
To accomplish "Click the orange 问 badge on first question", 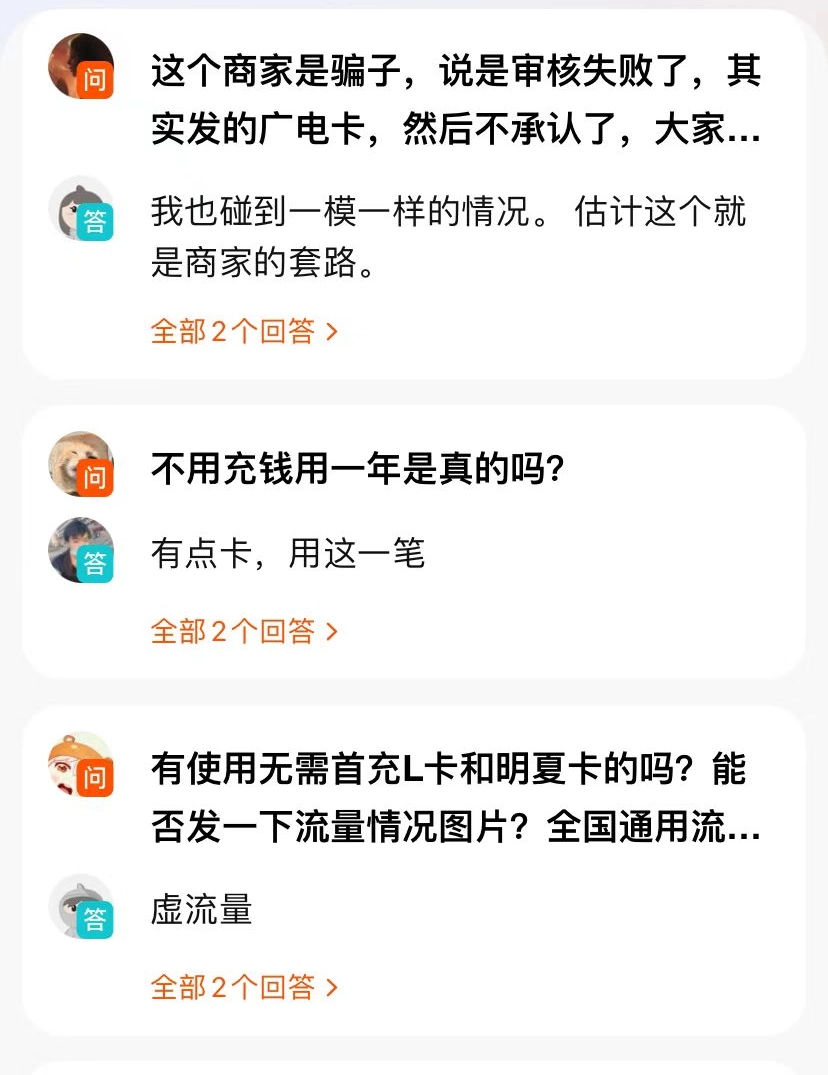I will pyautogui.click(x=95, y=82).
